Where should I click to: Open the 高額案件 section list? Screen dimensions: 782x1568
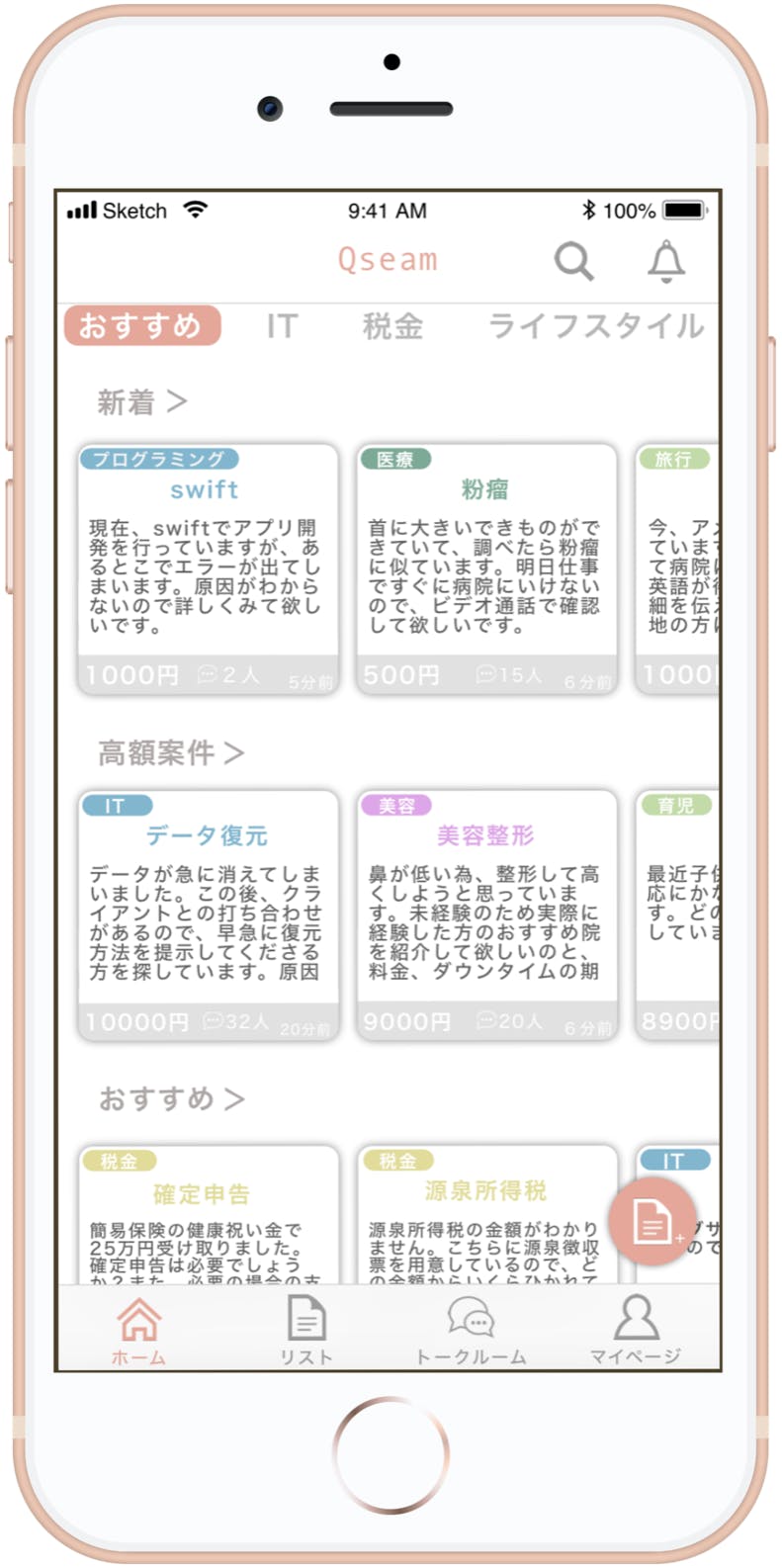click(171, 752)
